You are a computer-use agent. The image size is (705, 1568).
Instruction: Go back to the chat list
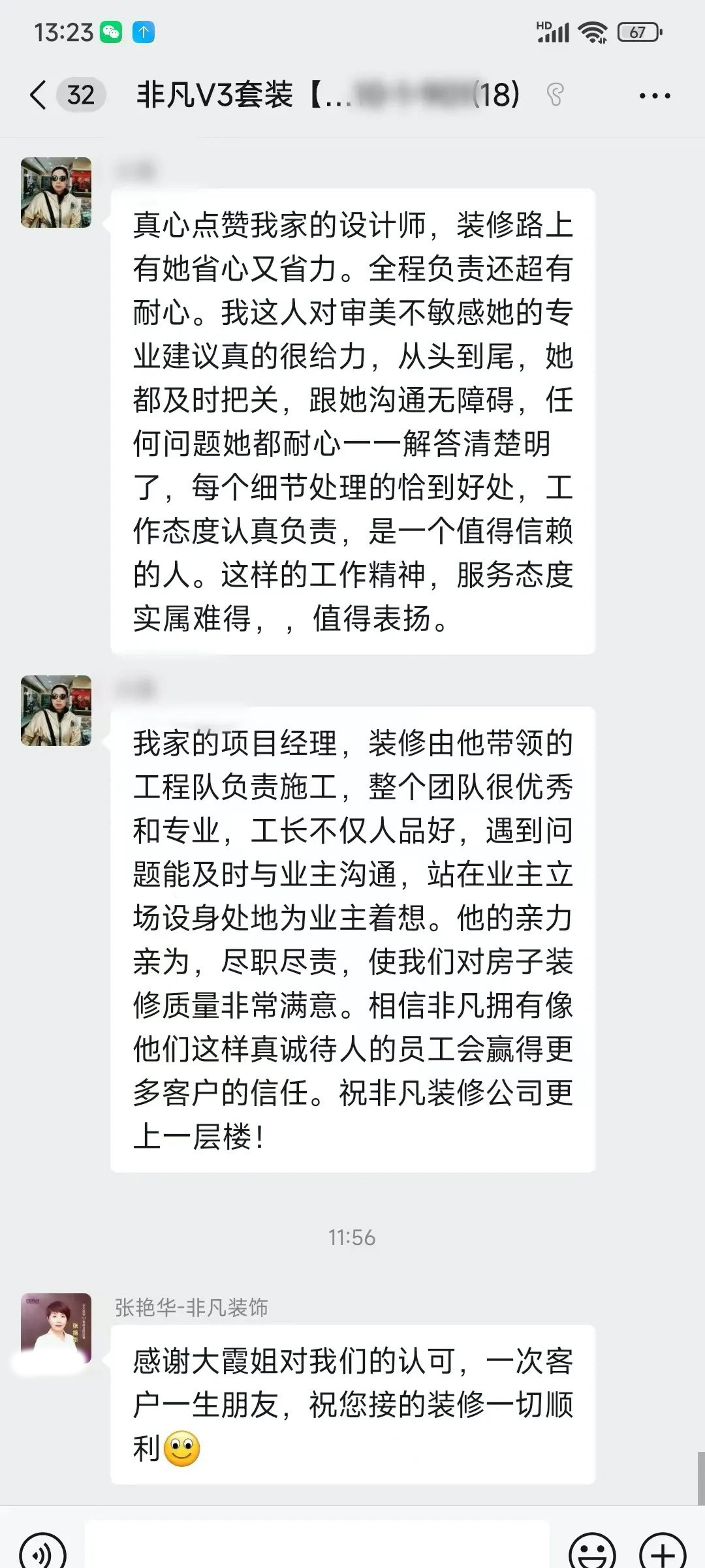pos(39,95)
